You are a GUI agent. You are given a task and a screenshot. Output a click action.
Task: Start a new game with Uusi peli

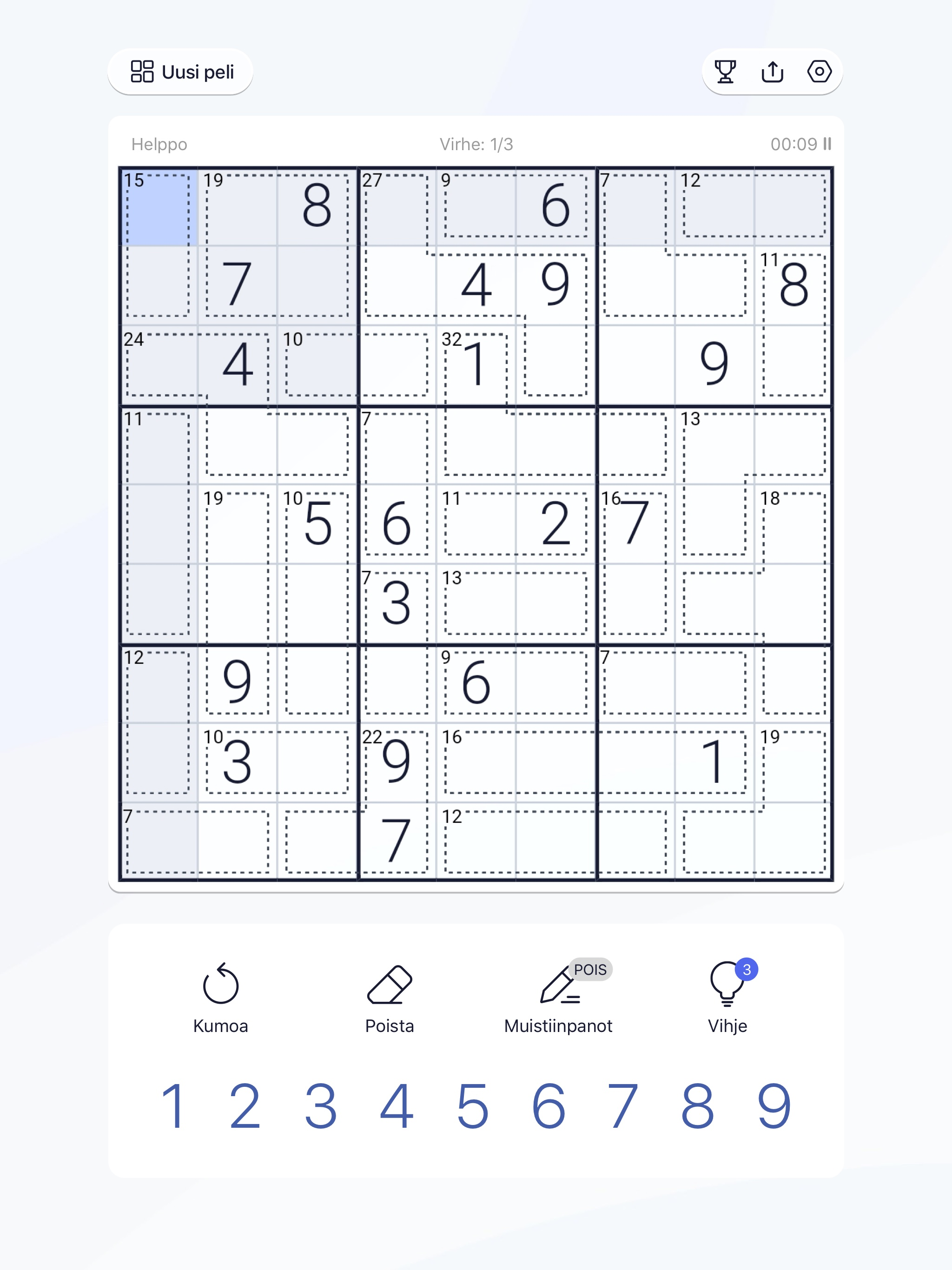pos(180,72)
